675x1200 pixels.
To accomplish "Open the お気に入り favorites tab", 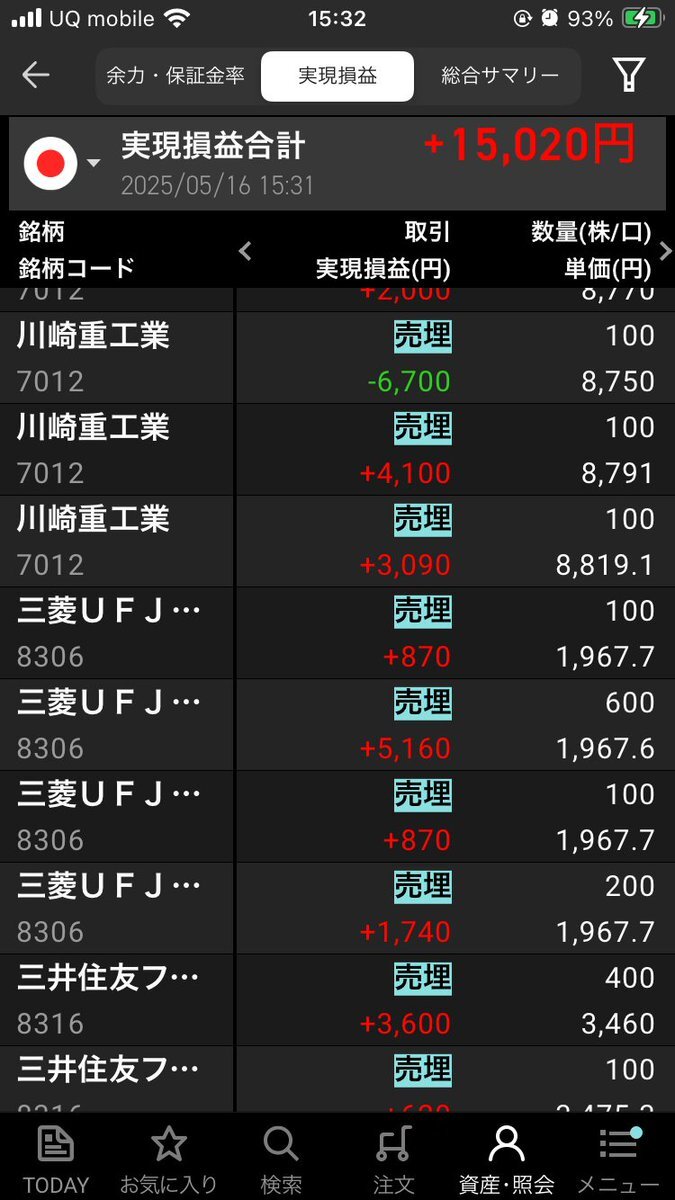I will (168, 1158).
